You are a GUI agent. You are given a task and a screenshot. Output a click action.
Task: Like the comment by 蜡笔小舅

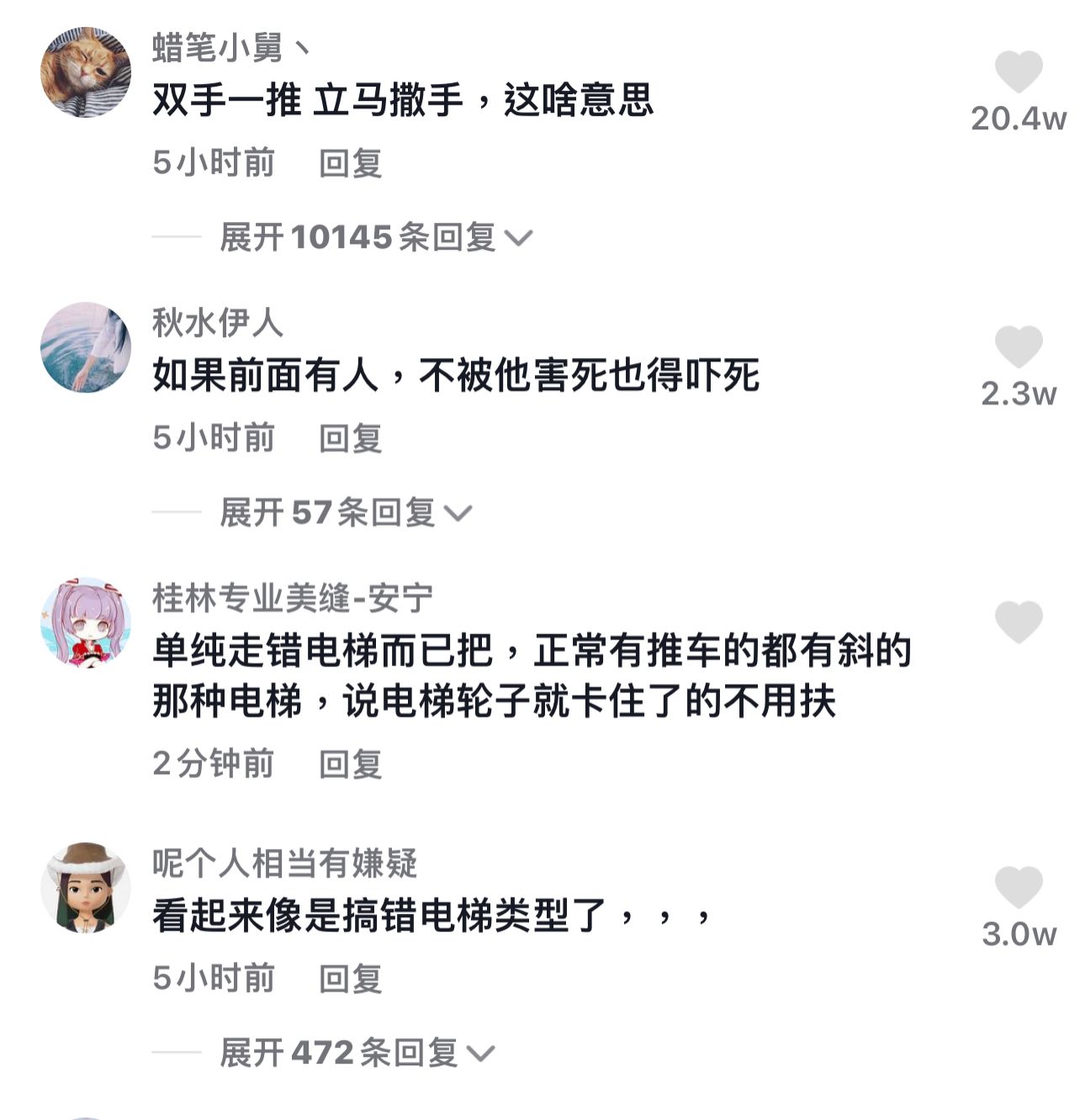(1018, 72)
